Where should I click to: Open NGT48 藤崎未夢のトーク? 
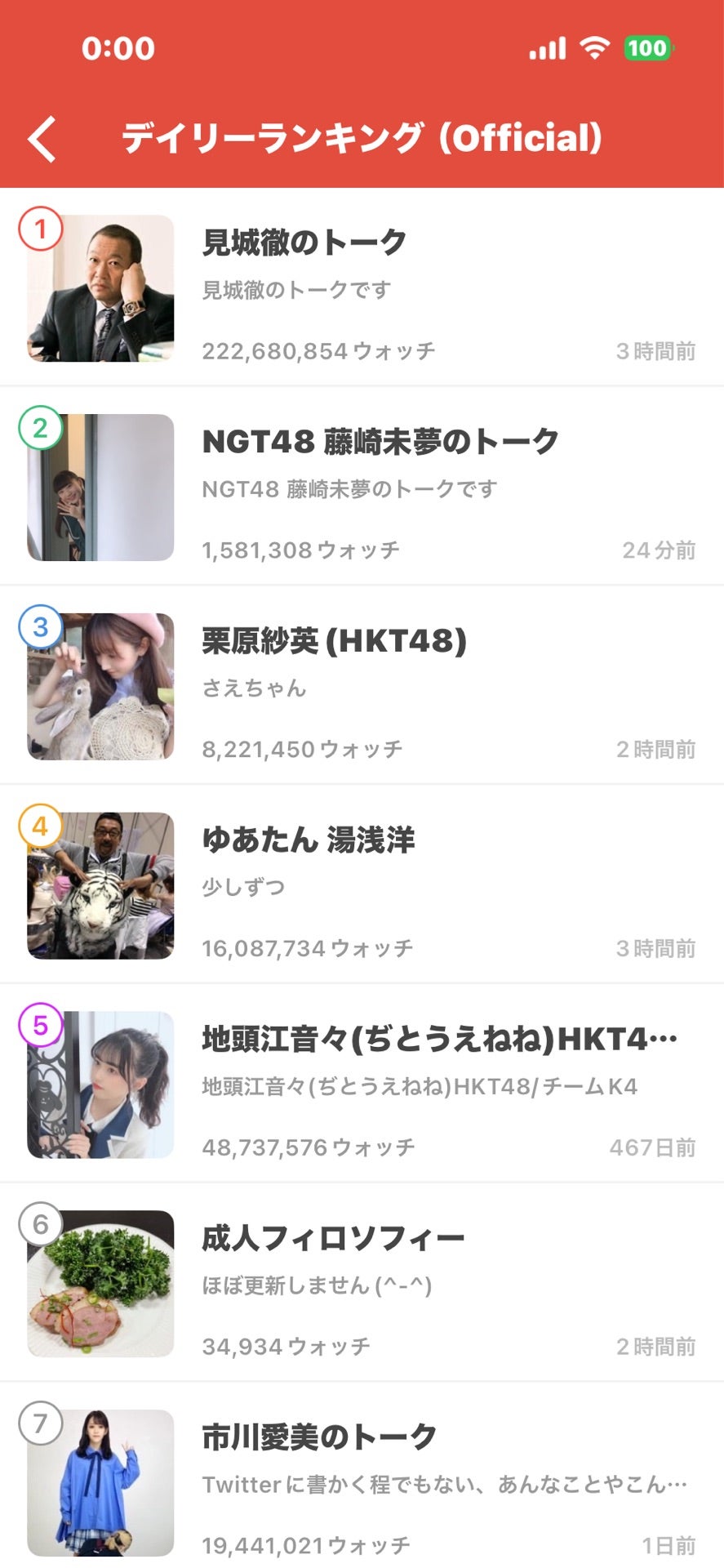pos(362,487)
